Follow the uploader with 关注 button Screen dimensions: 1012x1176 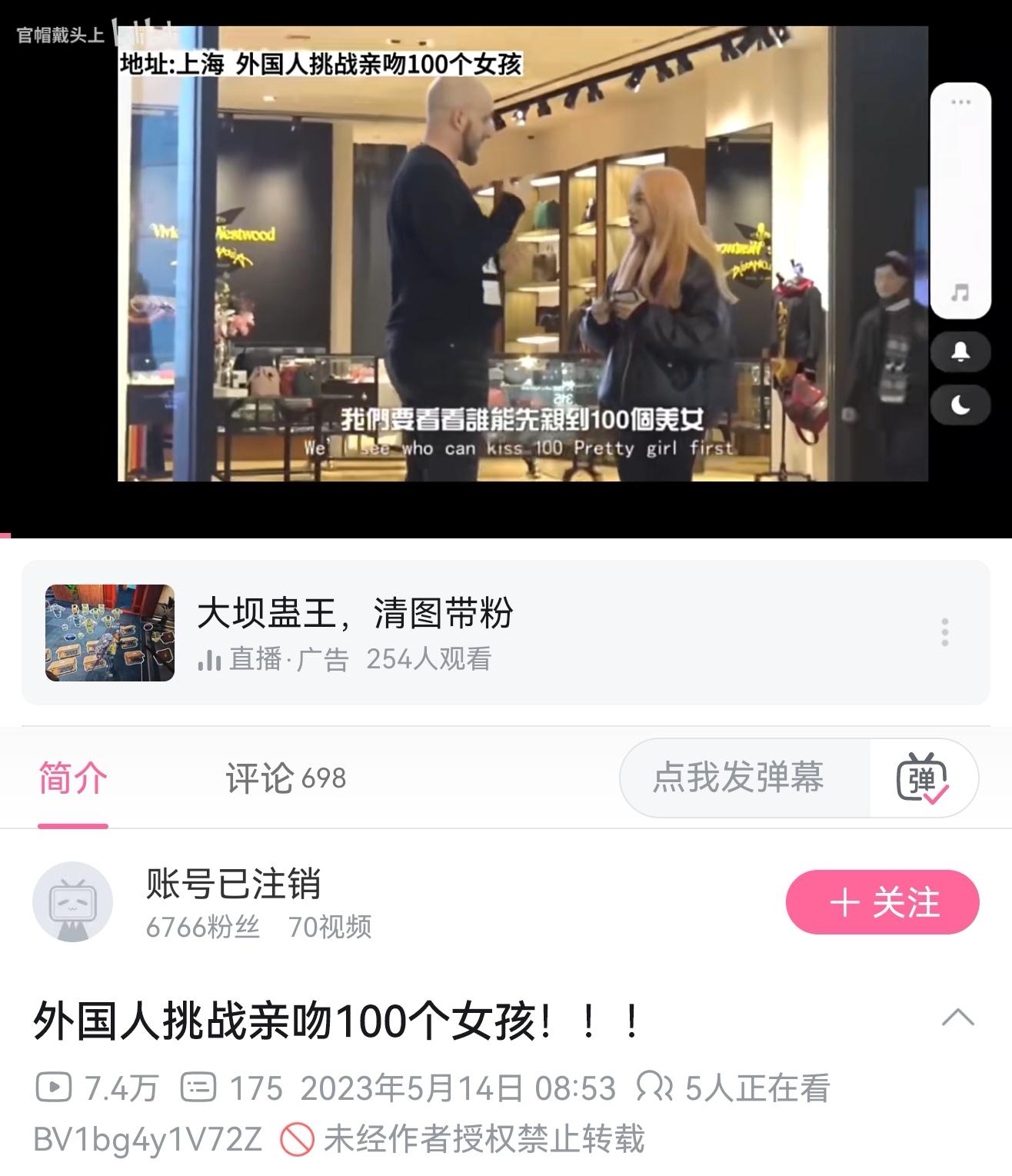882,902
